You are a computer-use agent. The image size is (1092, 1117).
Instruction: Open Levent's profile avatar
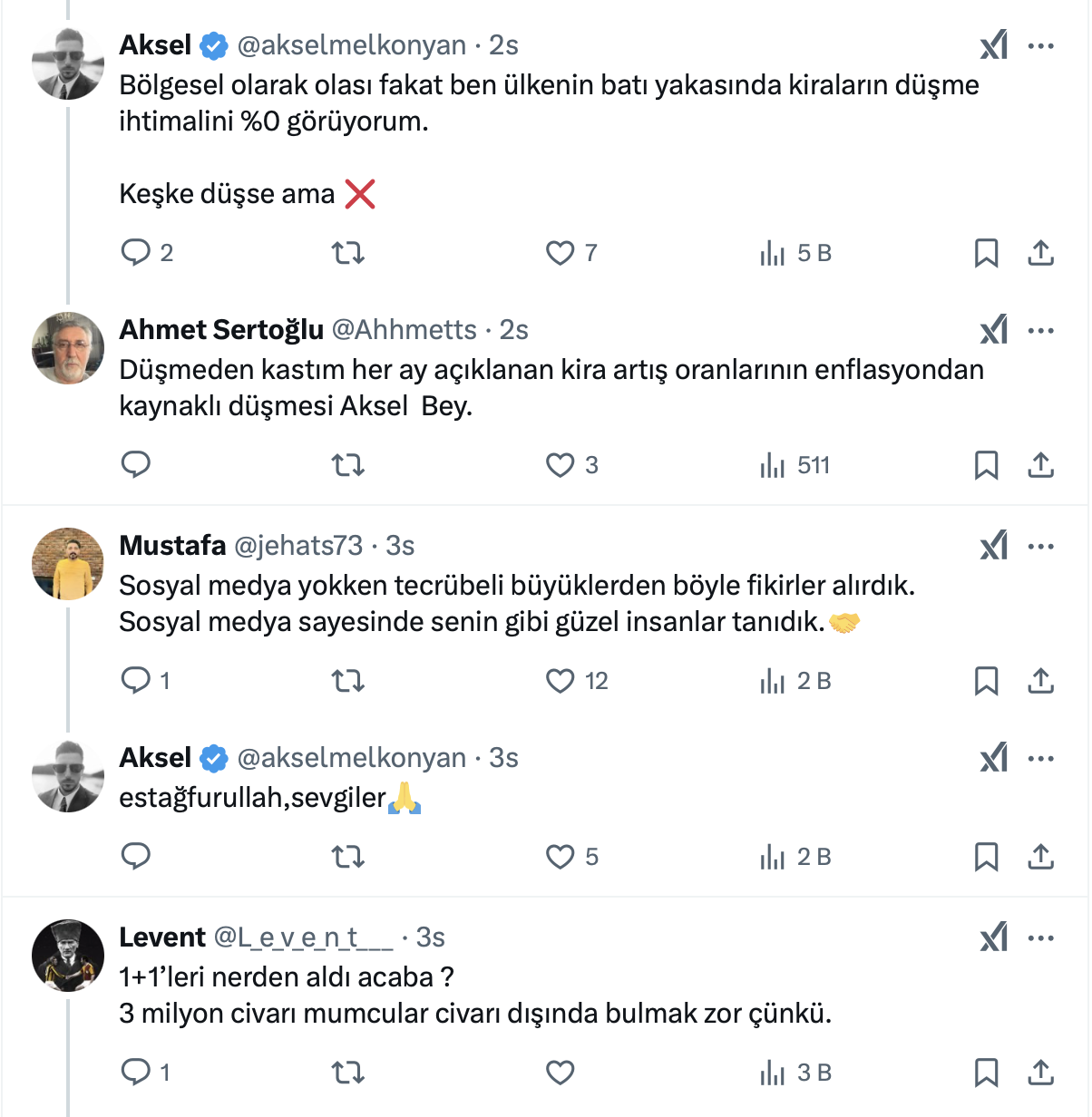pos(68,956)
